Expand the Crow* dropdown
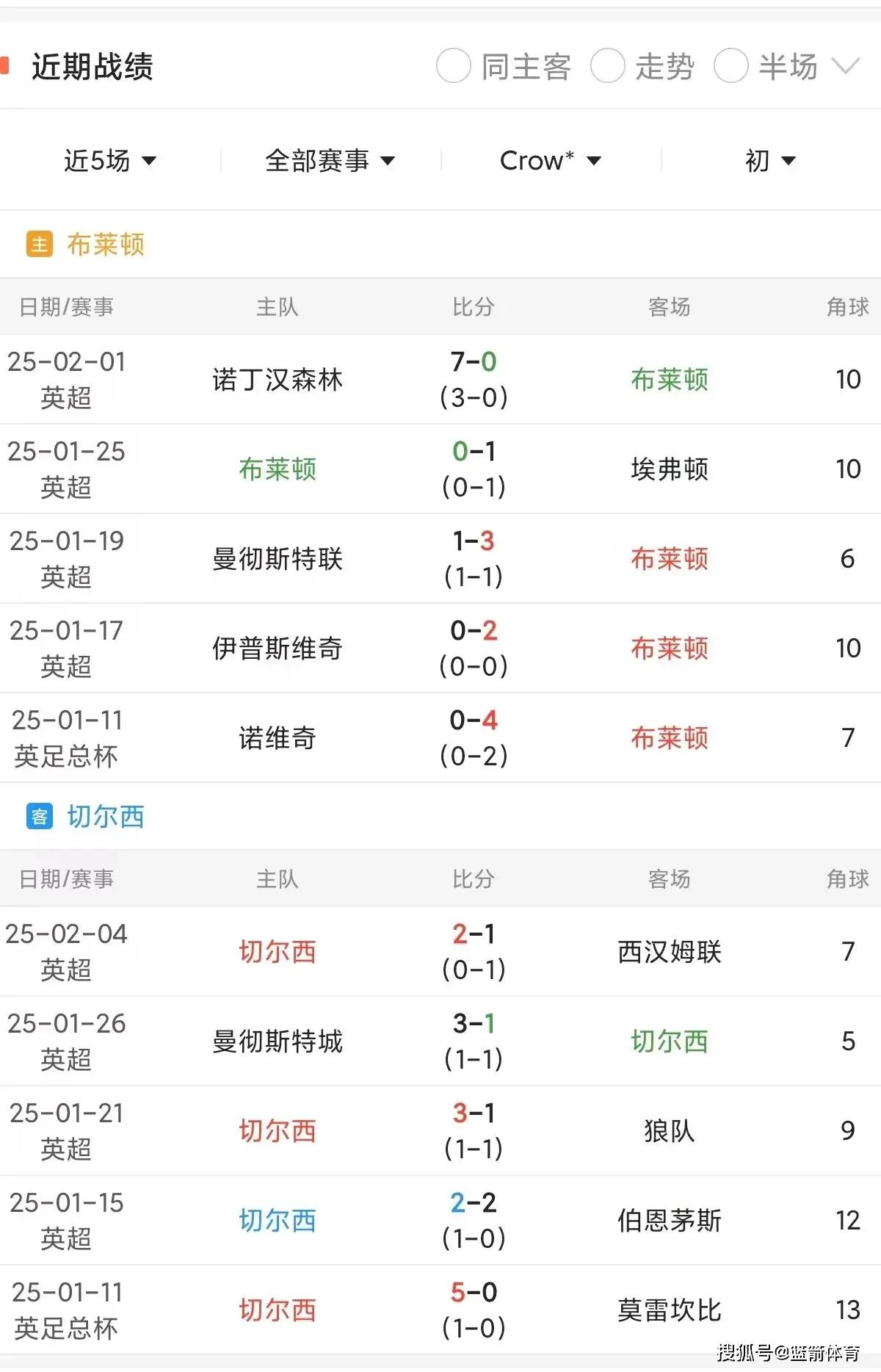 [x=551, y=160]
